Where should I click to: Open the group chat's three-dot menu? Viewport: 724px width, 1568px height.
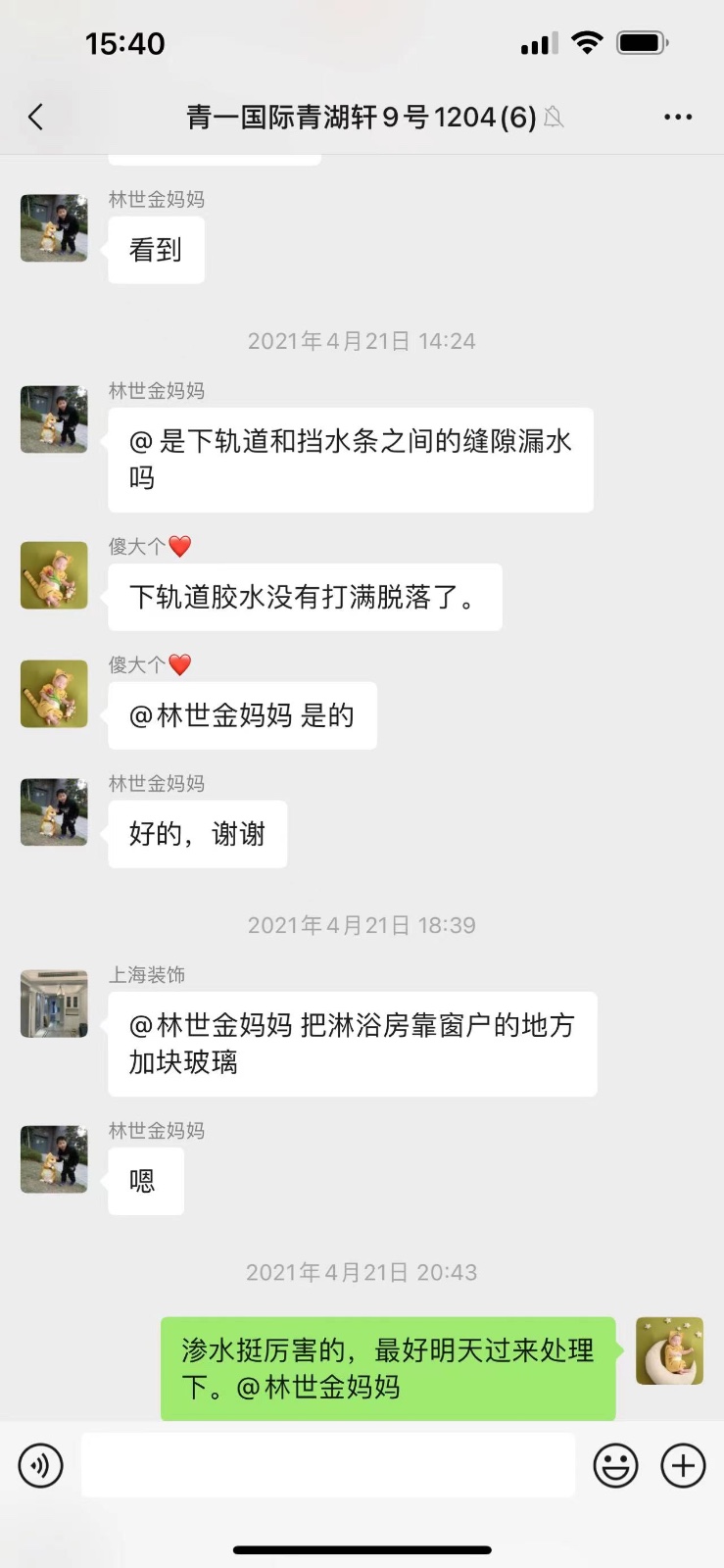(x=677, y=118)
